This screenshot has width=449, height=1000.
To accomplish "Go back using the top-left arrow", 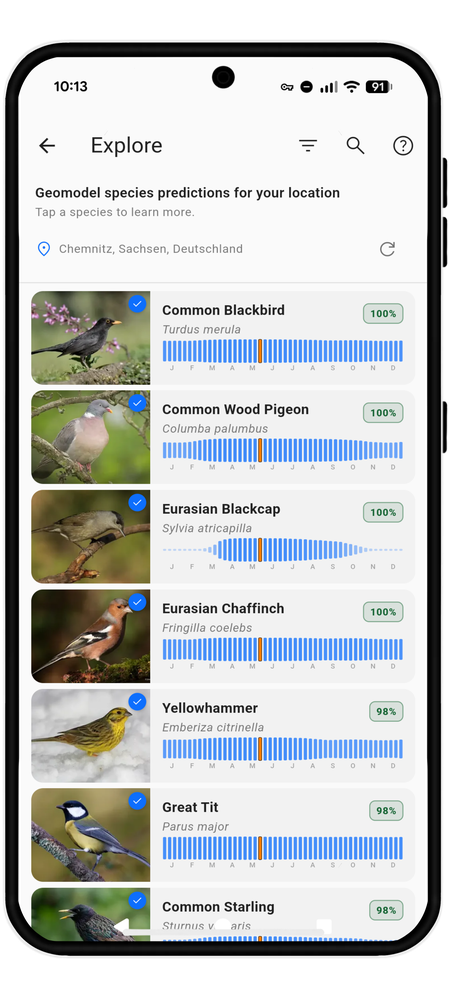I will pos(47,146).
